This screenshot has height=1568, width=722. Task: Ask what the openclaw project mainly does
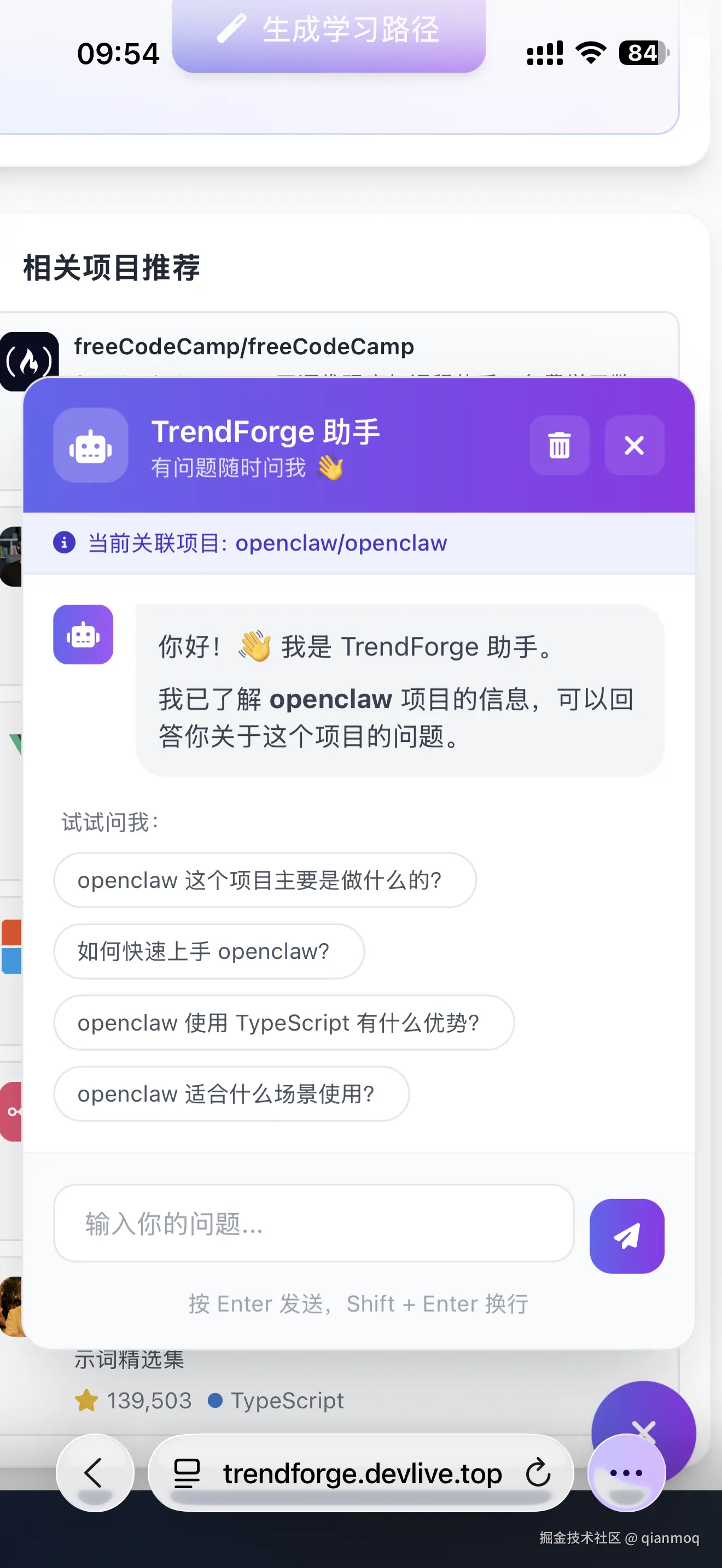click(x=264, y=880)
